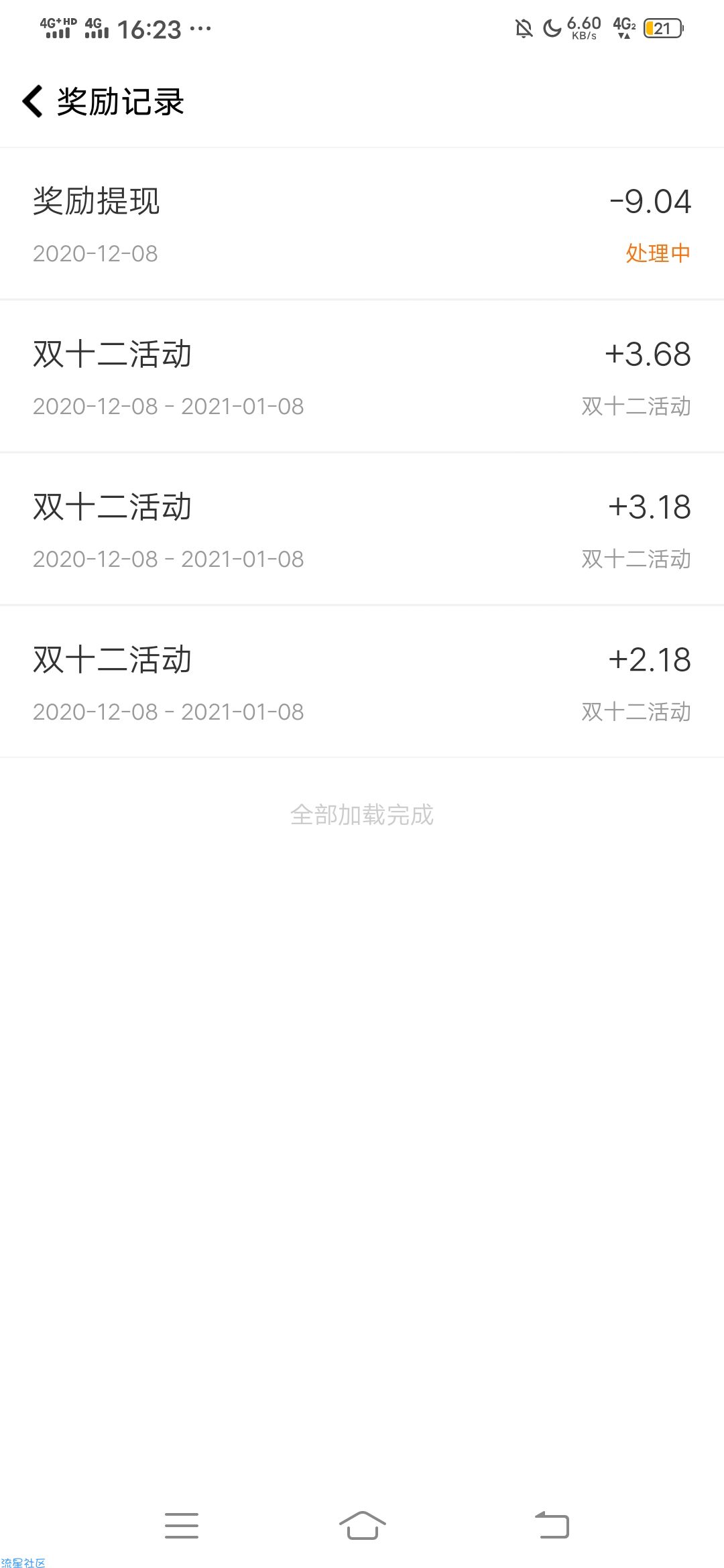Screen dimensions: 724x1568
Task: Open the 双十二活动 +2.18 record
Action: tap(362, 682)
